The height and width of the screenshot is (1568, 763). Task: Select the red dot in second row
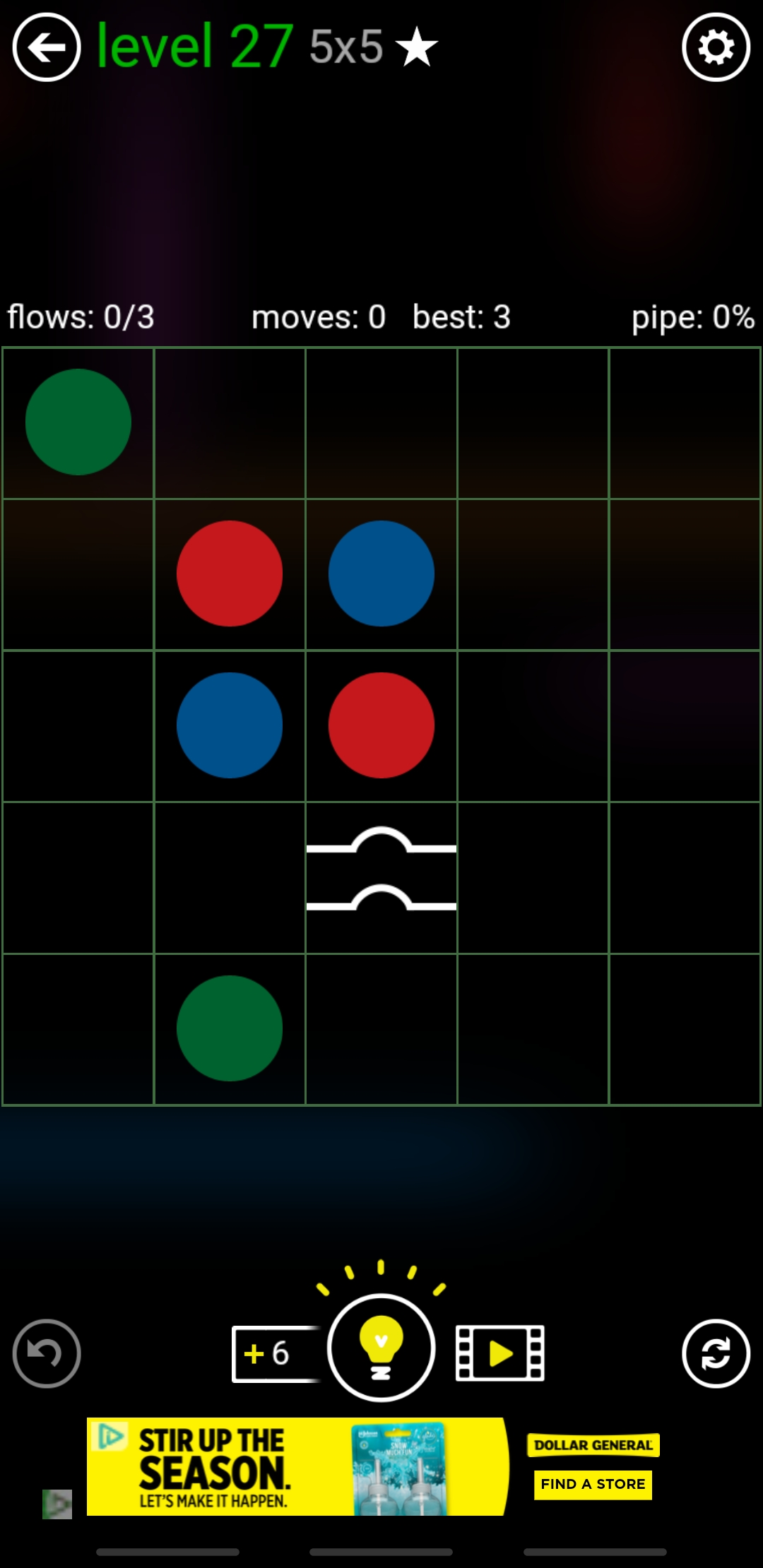[x=230, y=574]
